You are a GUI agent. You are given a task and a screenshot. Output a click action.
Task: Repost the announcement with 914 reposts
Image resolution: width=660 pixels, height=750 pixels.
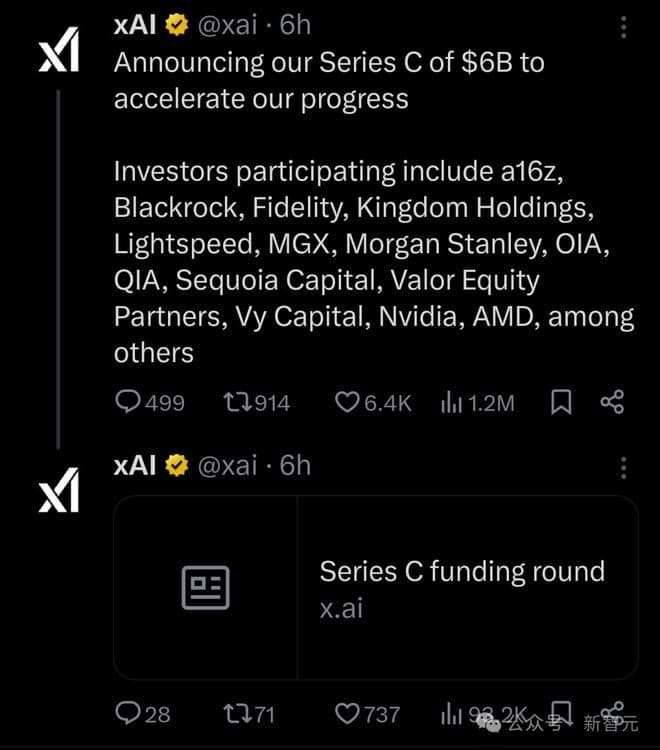coord(236,402)
